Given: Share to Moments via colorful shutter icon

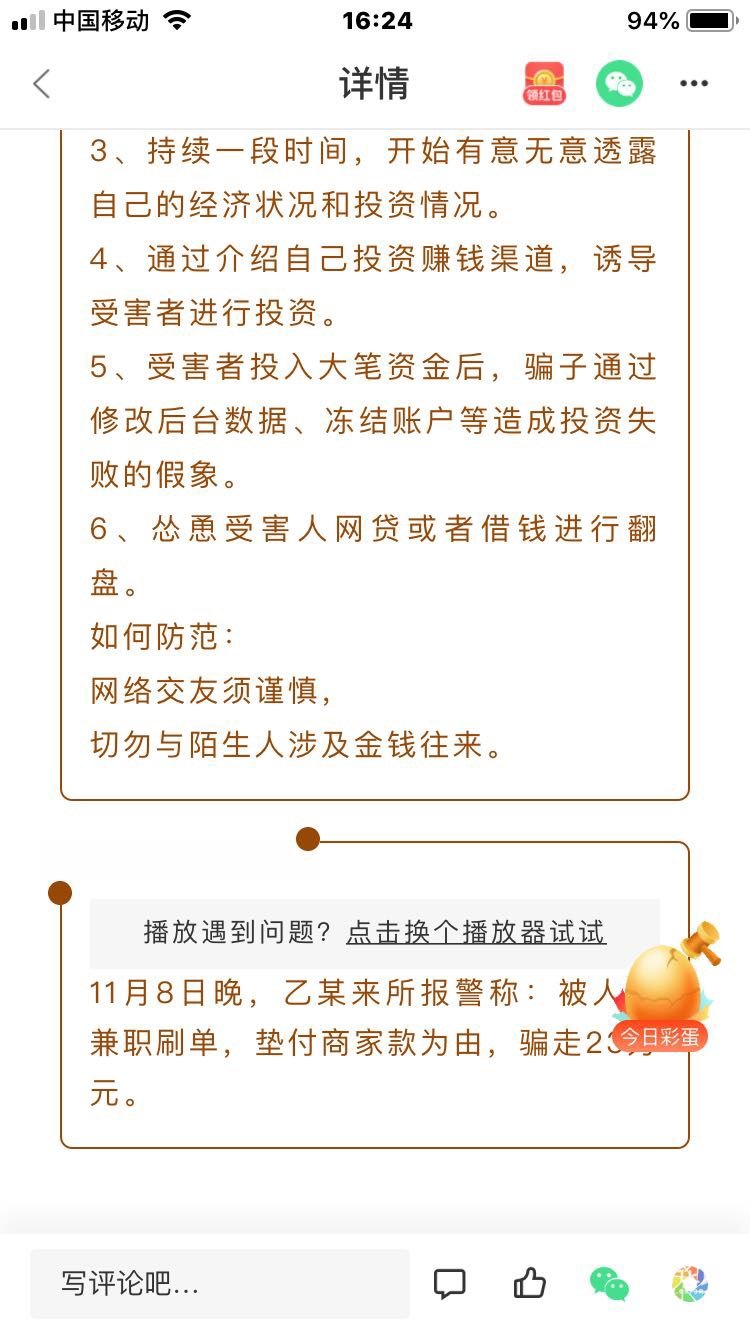Looking at the screenshot, I should pos(690,1283).
